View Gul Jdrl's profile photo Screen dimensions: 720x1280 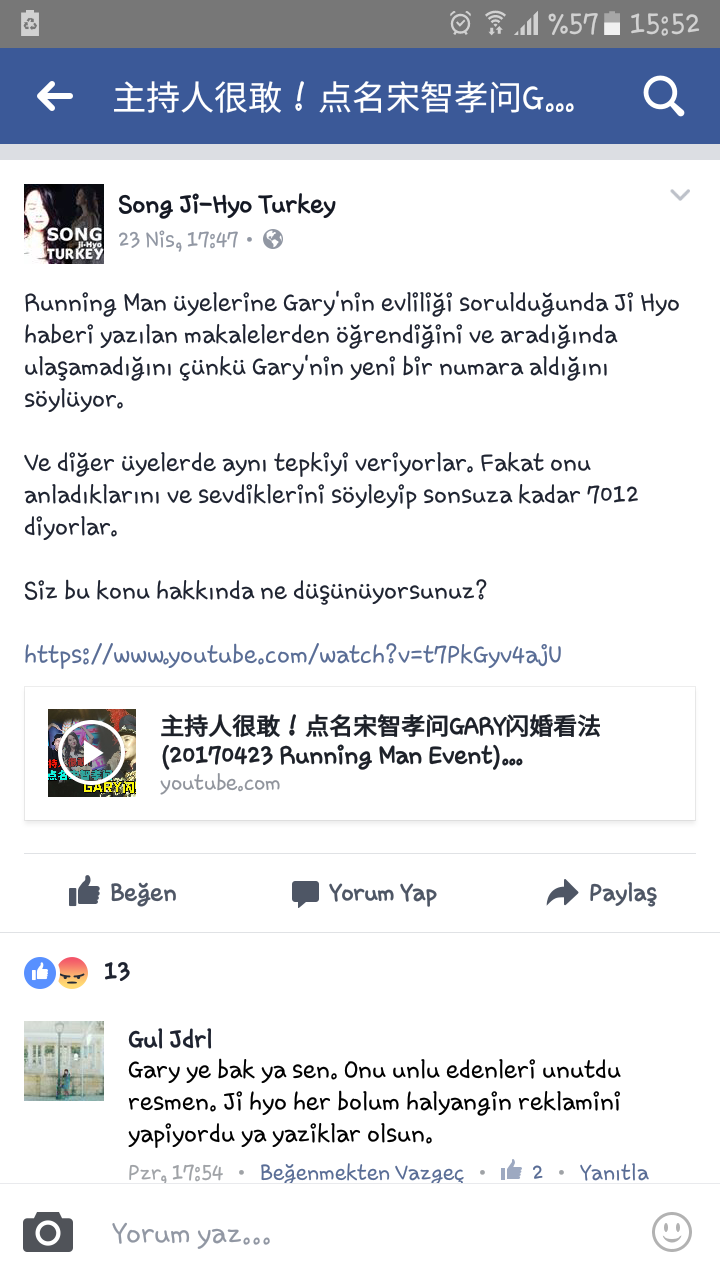coord(64,1061)
